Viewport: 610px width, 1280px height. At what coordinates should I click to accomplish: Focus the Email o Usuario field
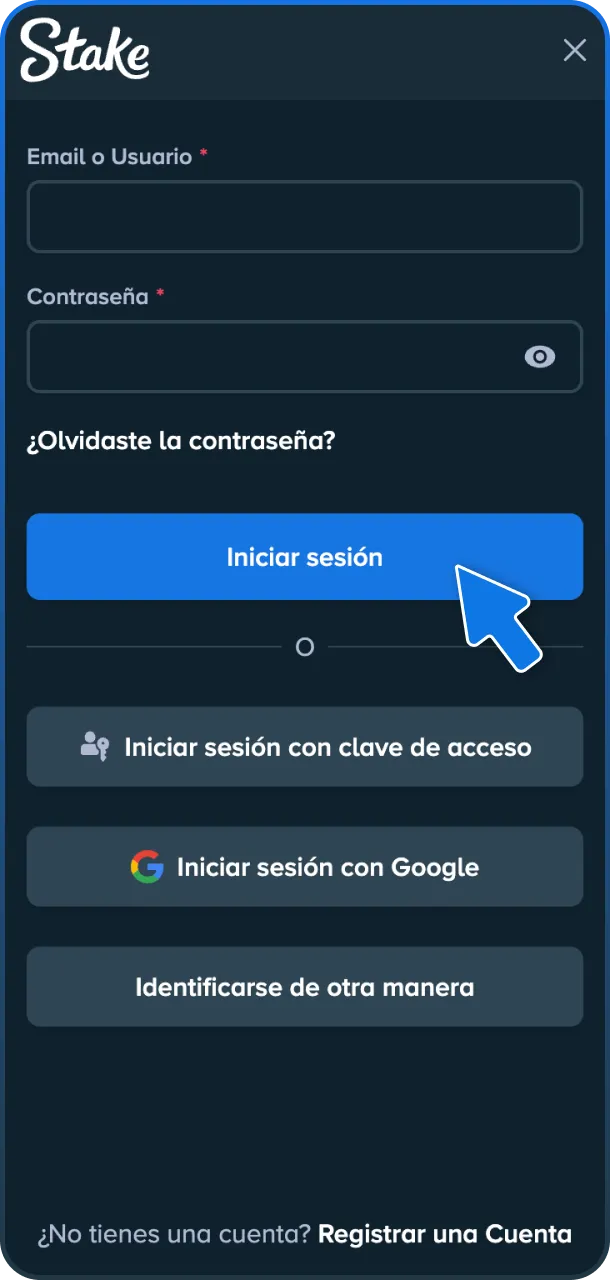tap(304, 217)
